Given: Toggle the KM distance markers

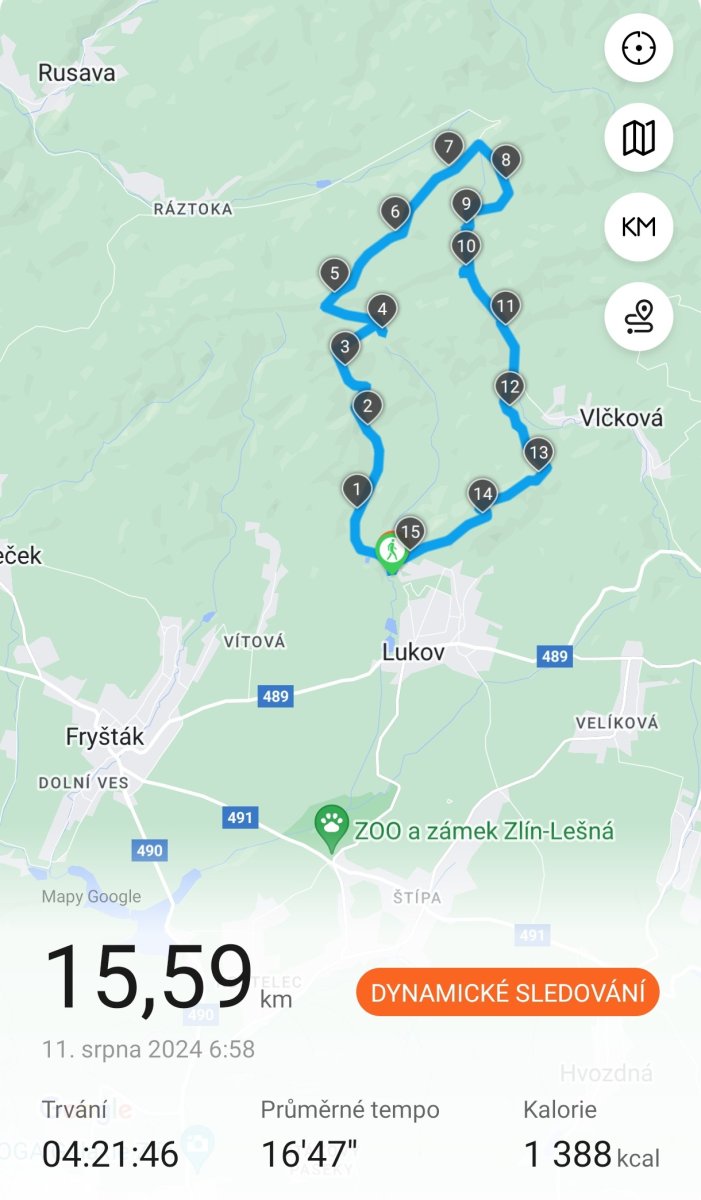Looking at the screenshot, I should click(638, 227).
